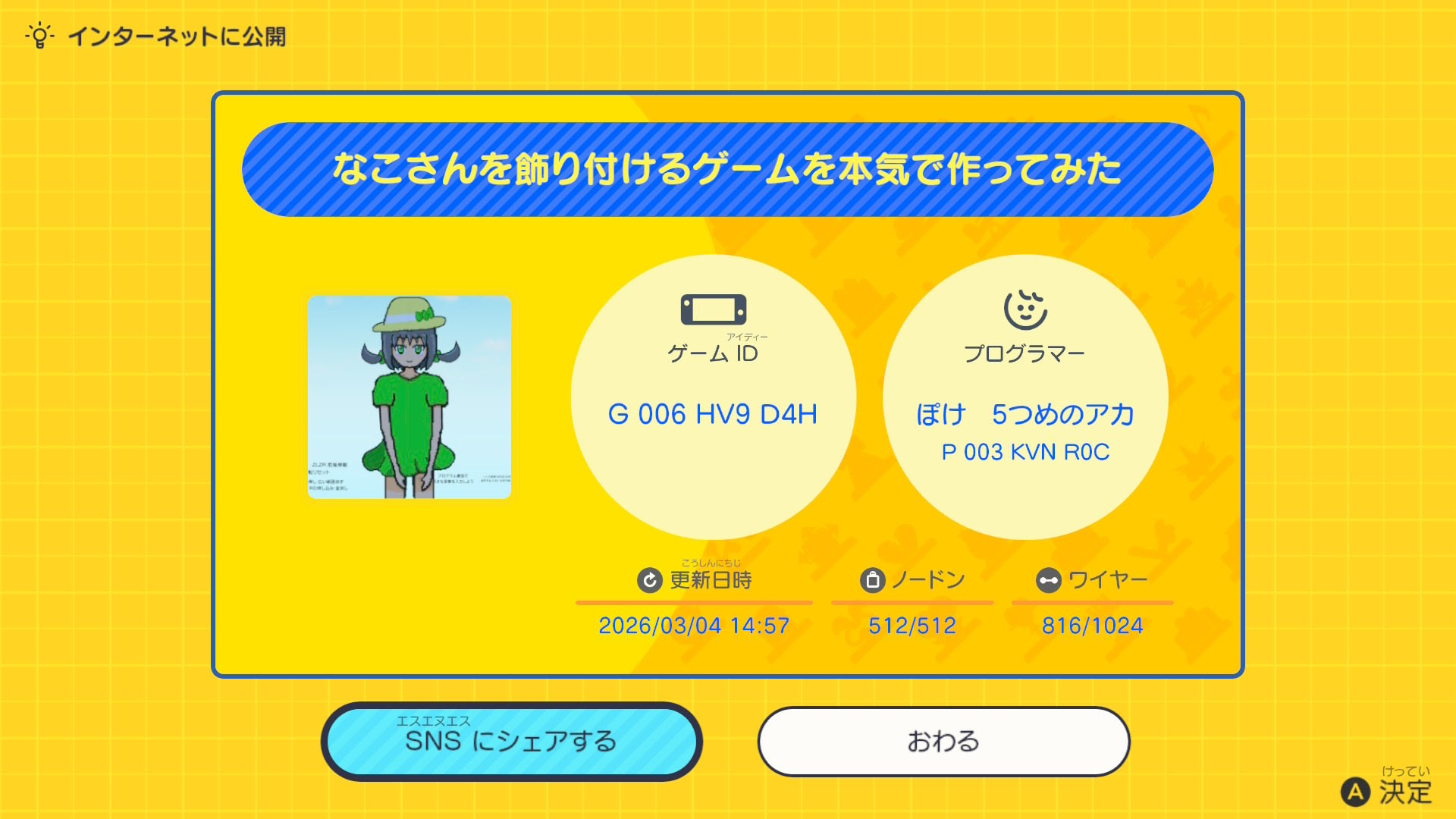This screenshot has width=1456, height=819.
Task: Tap the おわる button to finish
Action: click(943, 741)
